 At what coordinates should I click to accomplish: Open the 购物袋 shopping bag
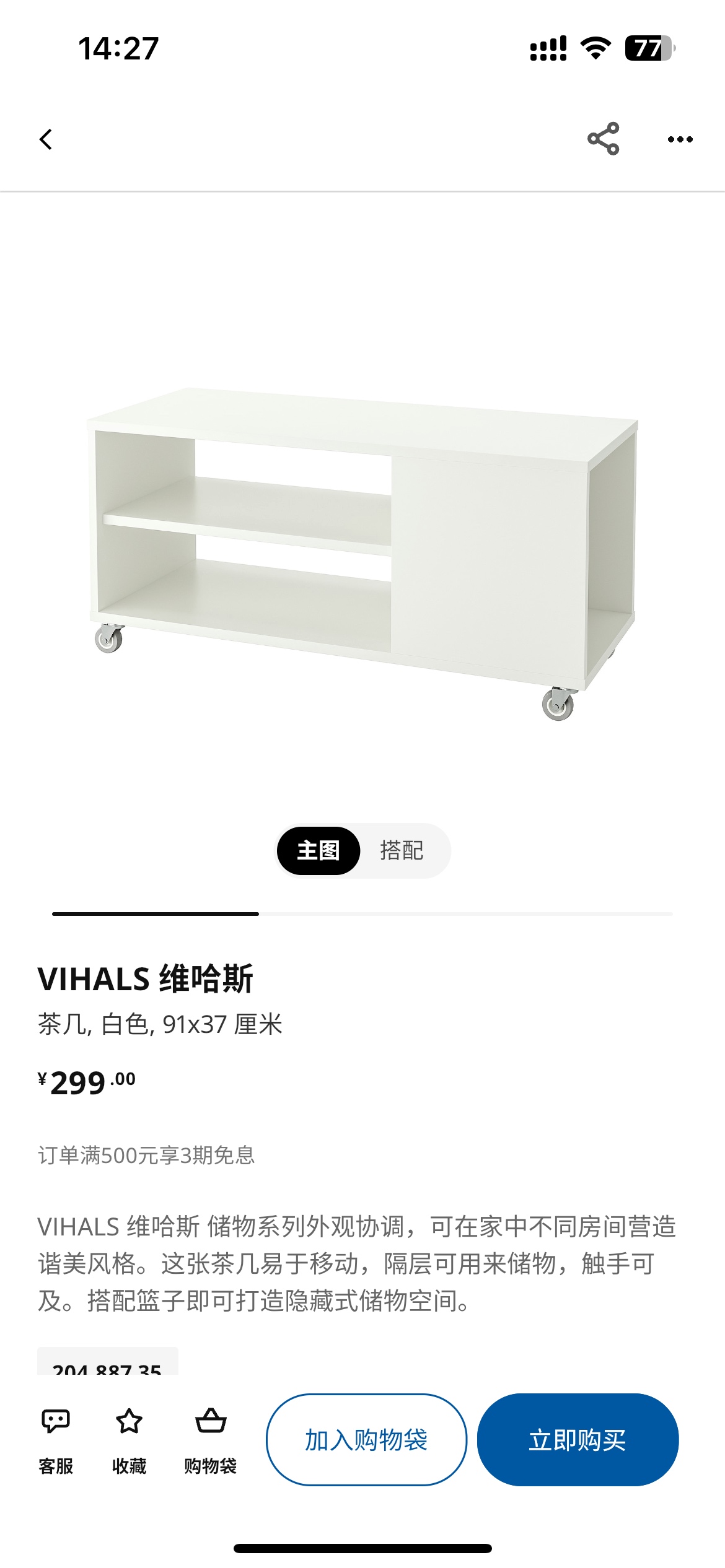tap(211, 1439)
